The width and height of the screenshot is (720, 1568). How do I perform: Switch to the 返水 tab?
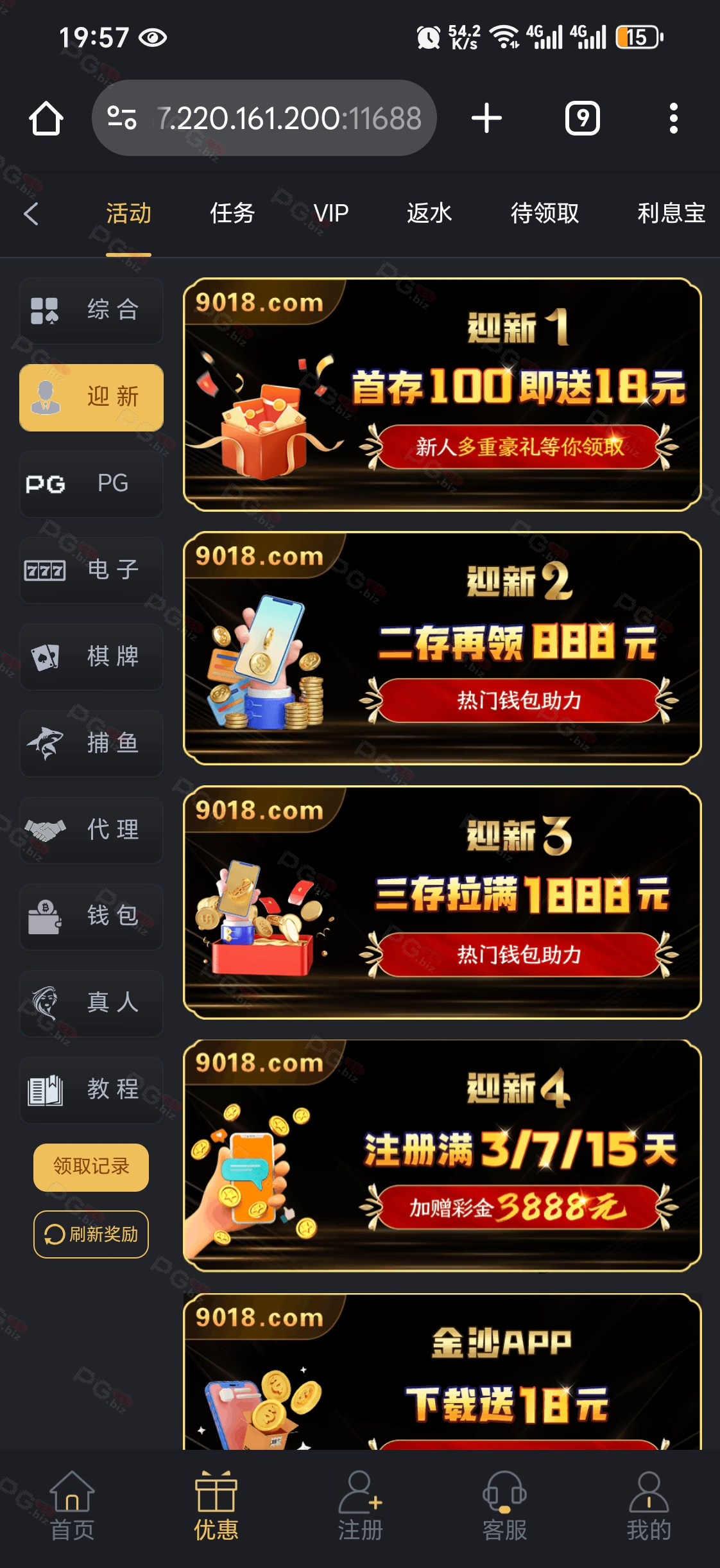coord(429,213)
